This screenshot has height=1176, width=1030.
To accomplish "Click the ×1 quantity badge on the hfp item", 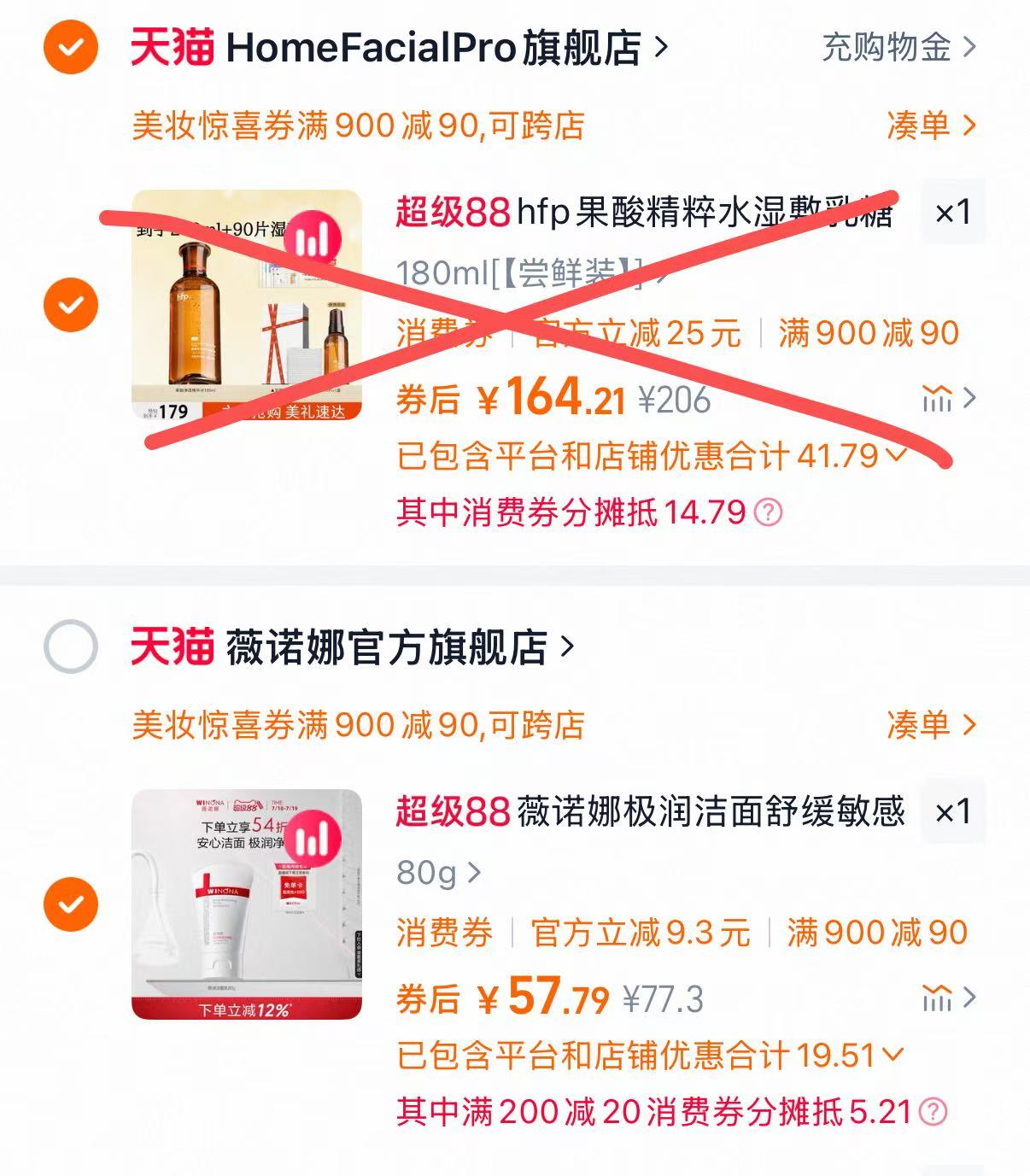I will pos(952,214).
